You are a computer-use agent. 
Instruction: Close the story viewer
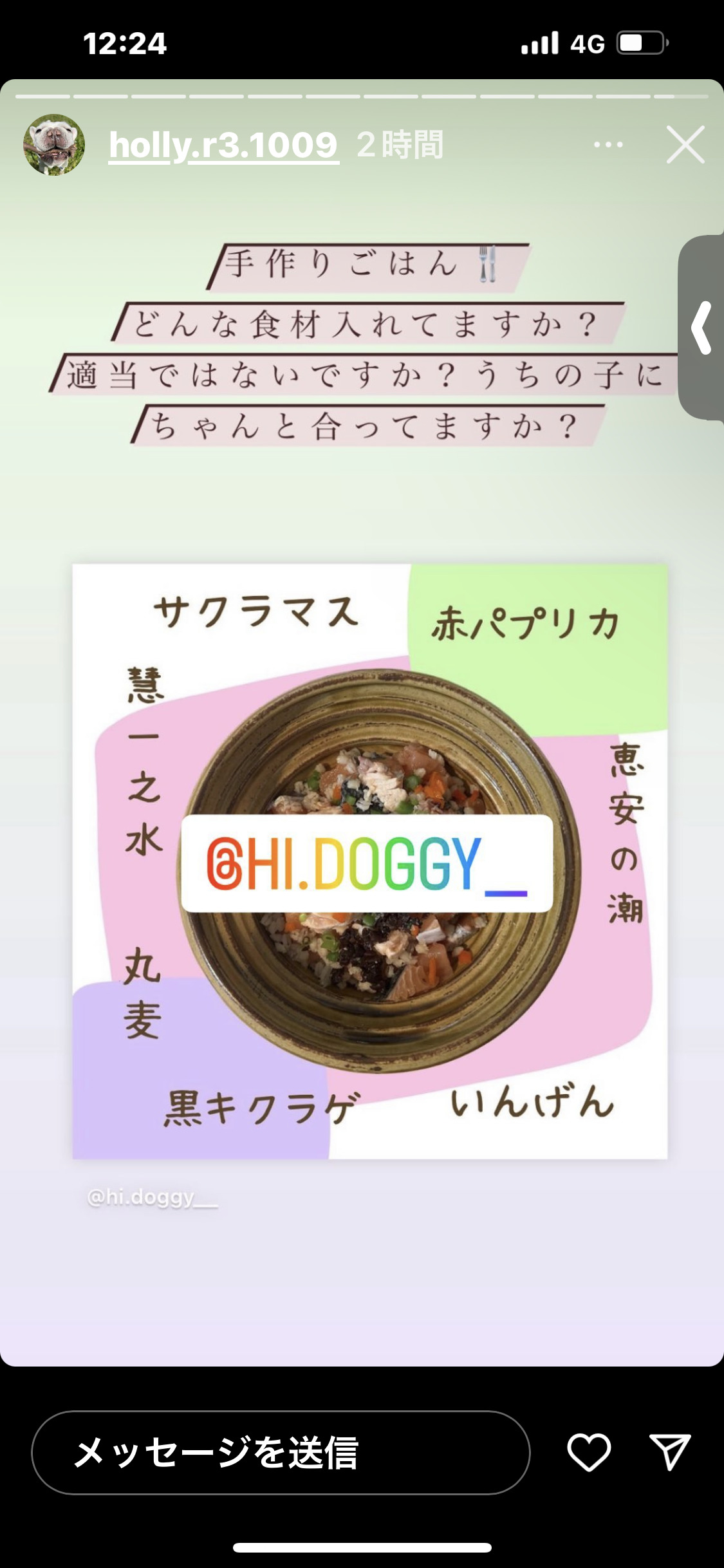[685, 145]
